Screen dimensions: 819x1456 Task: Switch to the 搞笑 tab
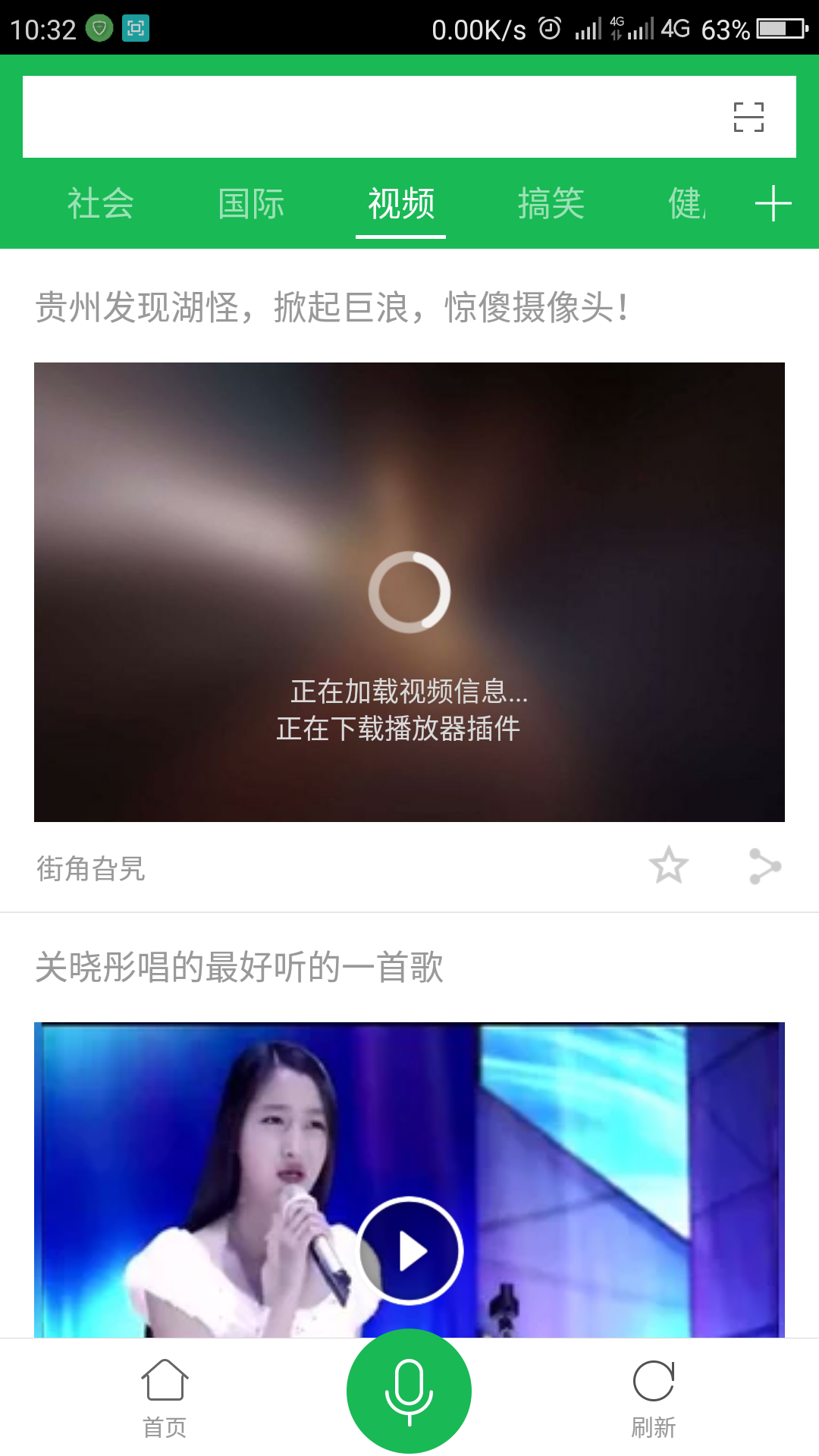point(551,204)
